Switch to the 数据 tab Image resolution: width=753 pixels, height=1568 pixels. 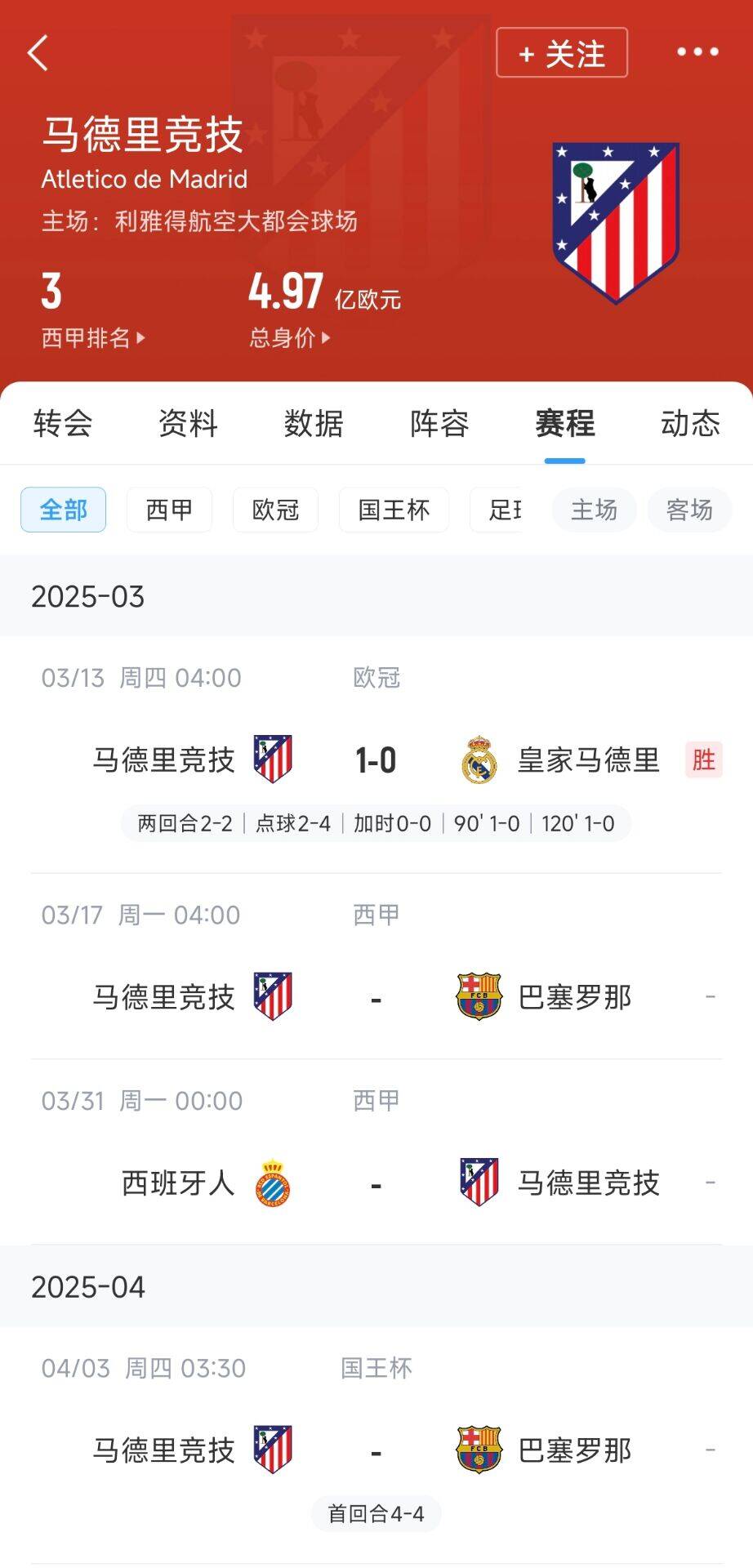click(x=314, y=424)
